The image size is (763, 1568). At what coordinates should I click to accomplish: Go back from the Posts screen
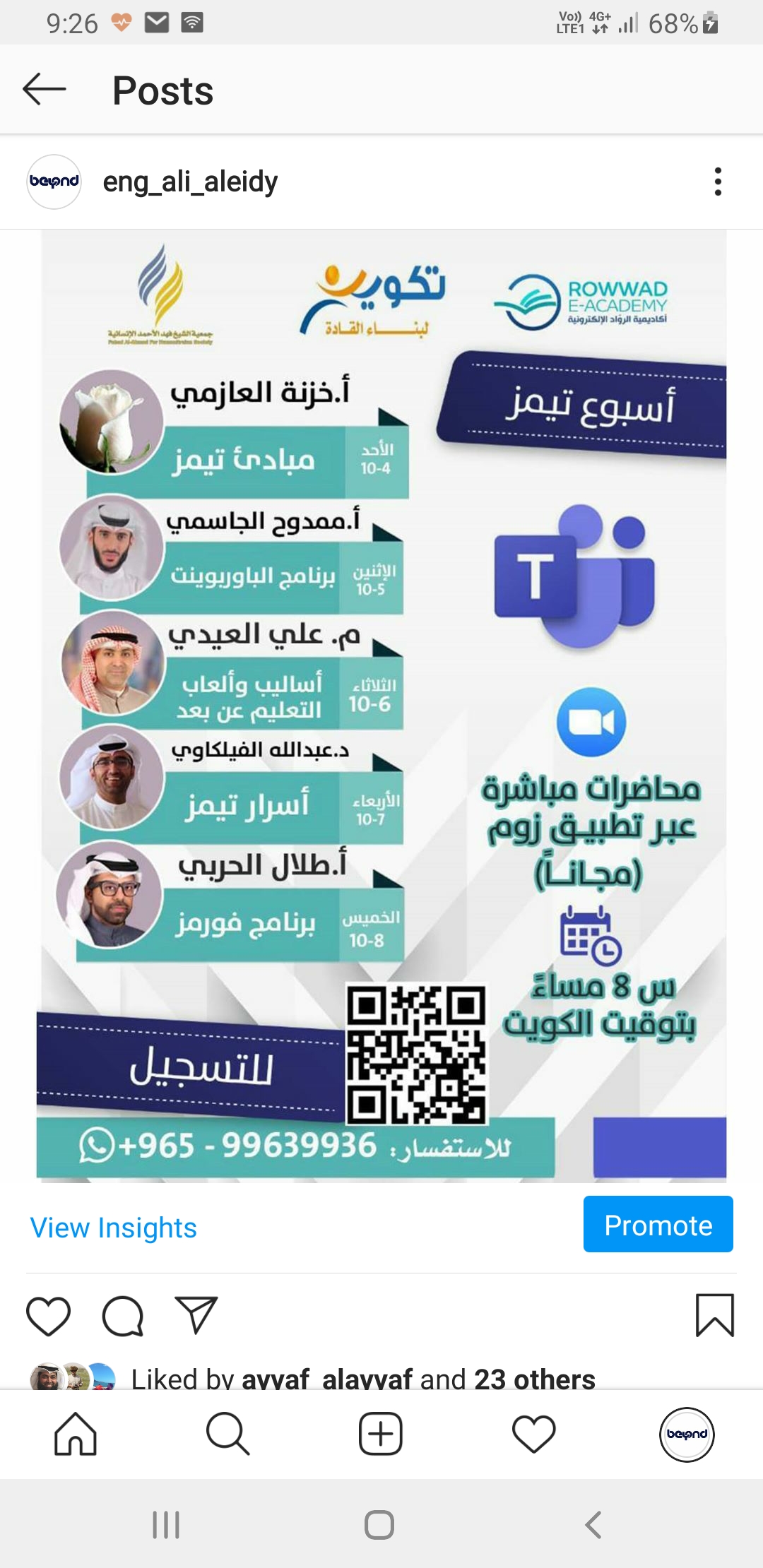pyautogui.click(x=45, y=90)
